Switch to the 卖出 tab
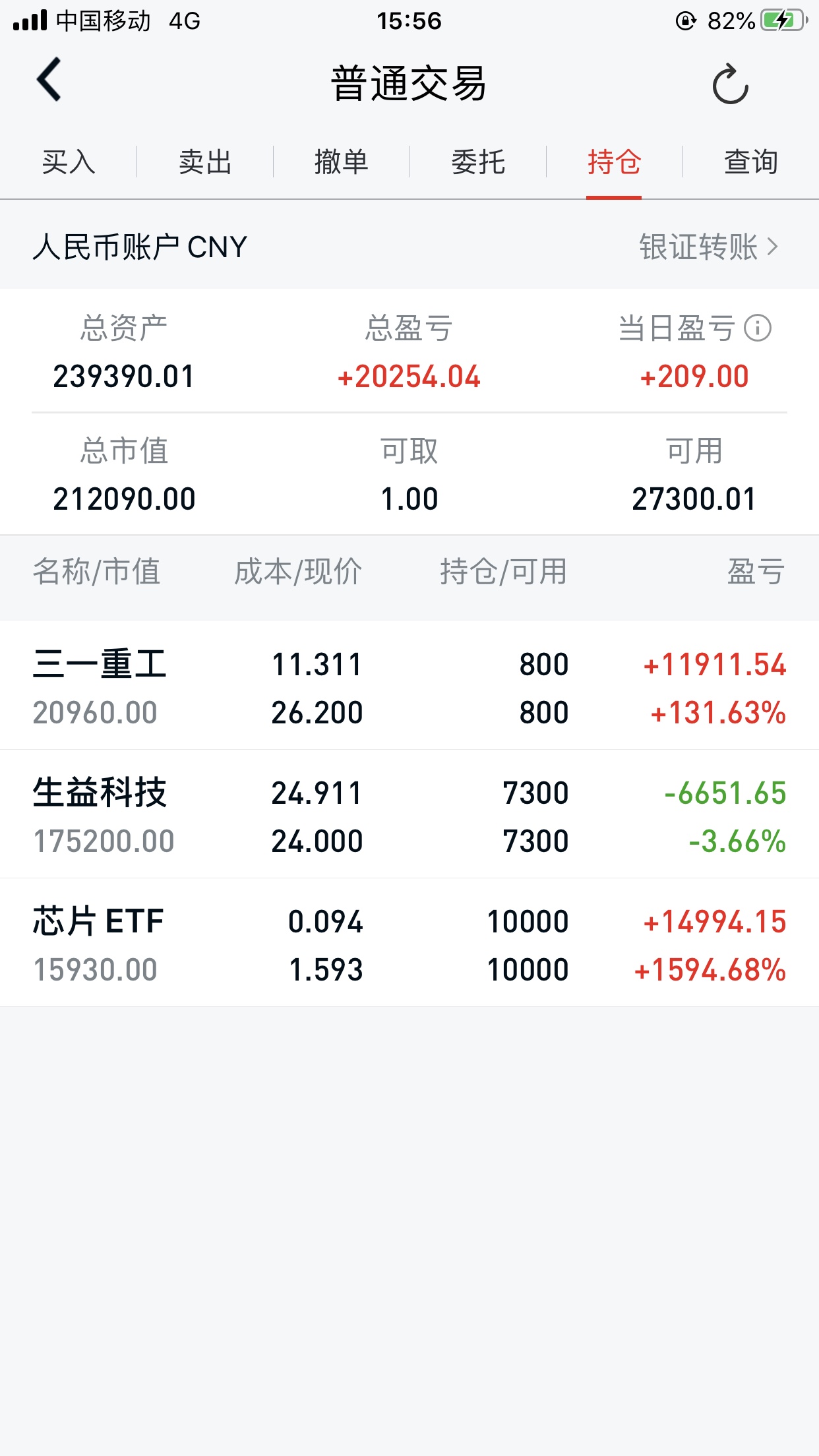 (205, 162)
